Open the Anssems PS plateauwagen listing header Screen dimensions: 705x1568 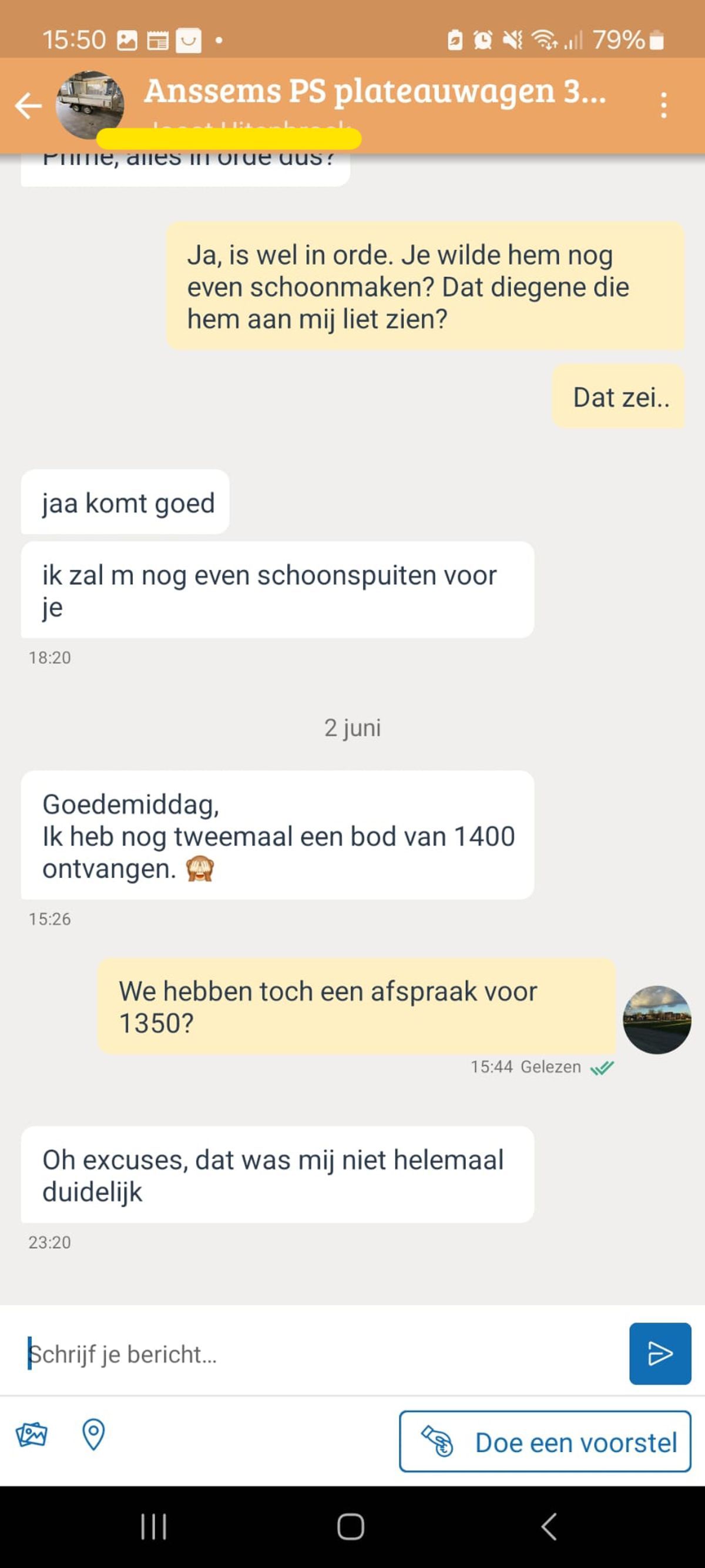click(374, 91)
